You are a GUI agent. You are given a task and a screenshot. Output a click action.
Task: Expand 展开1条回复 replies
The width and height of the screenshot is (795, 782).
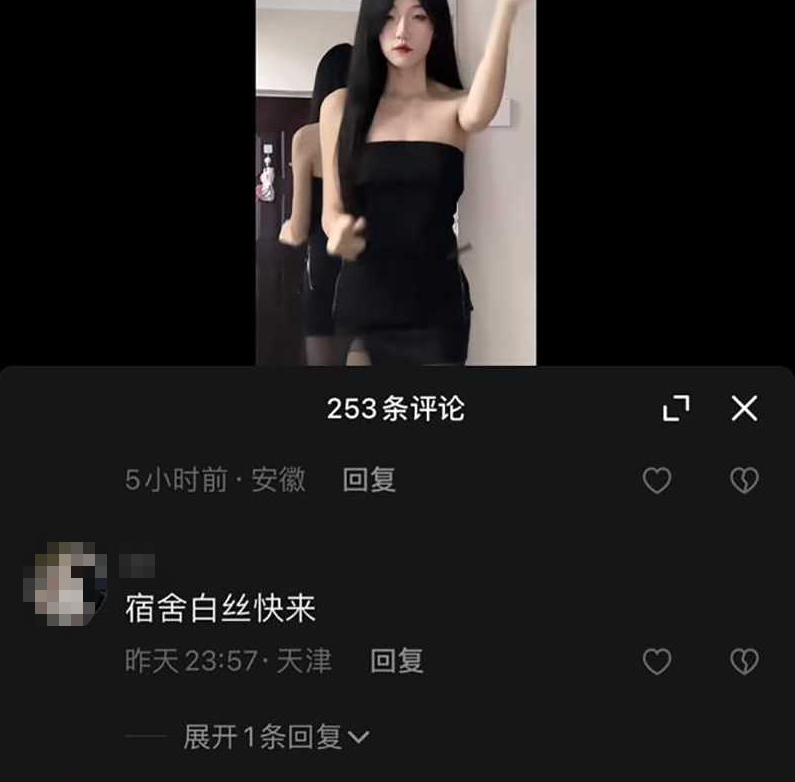click(x=276, y=738)
